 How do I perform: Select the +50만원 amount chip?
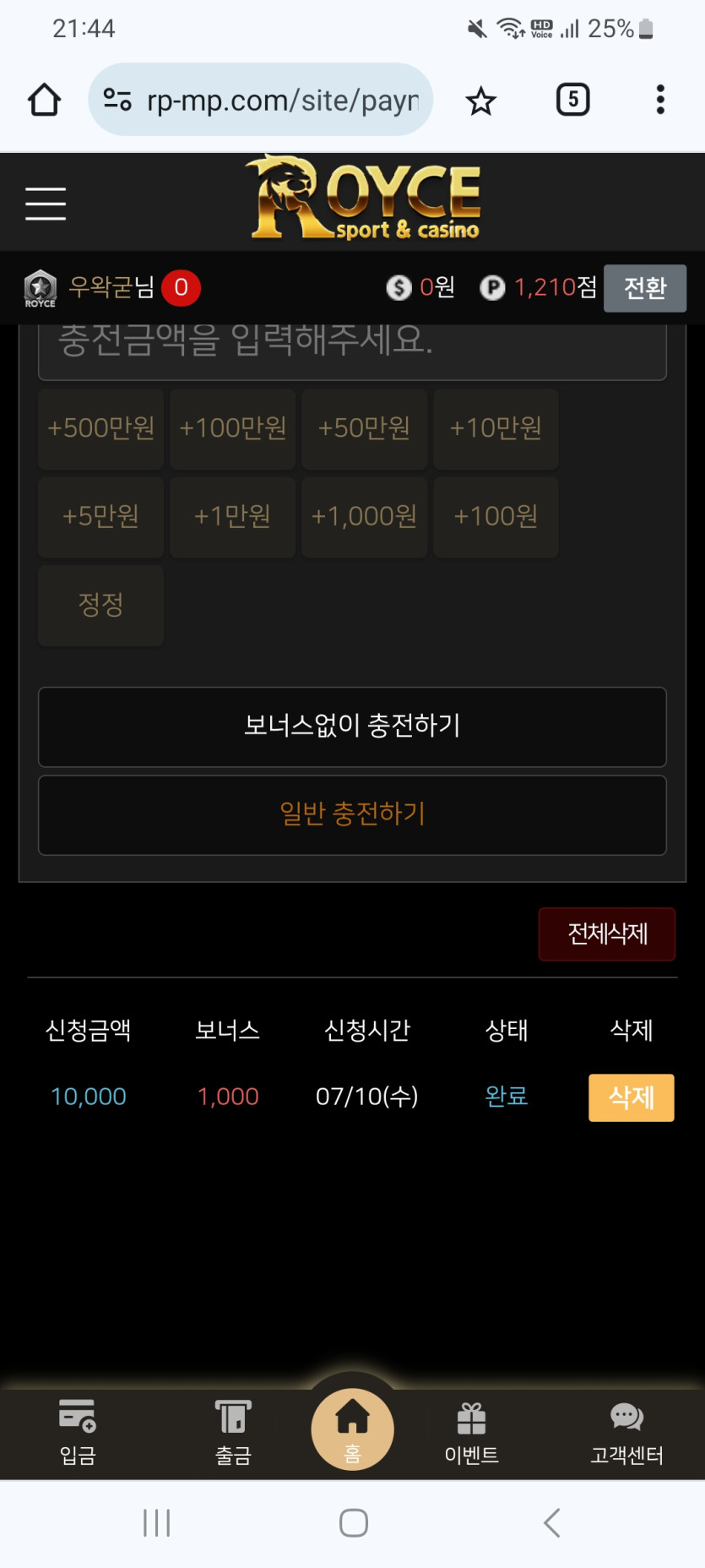click(x=364, y=428)
